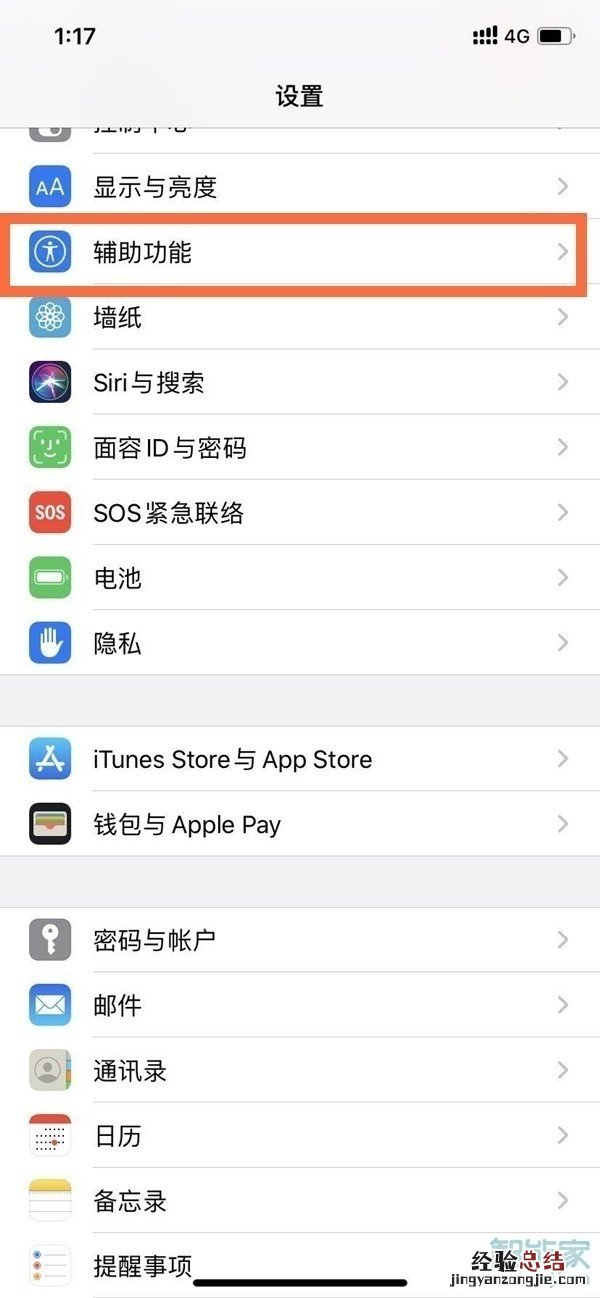Open iTunes Store与App Store settings
Screen dimensions: 600x1298
300,759
